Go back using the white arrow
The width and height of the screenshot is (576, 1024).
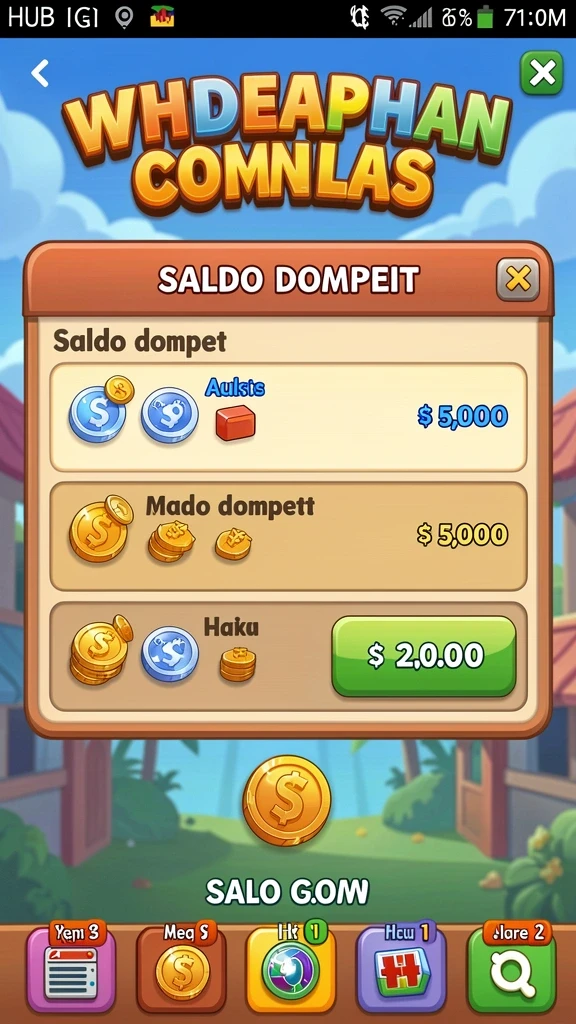[40, 73]
